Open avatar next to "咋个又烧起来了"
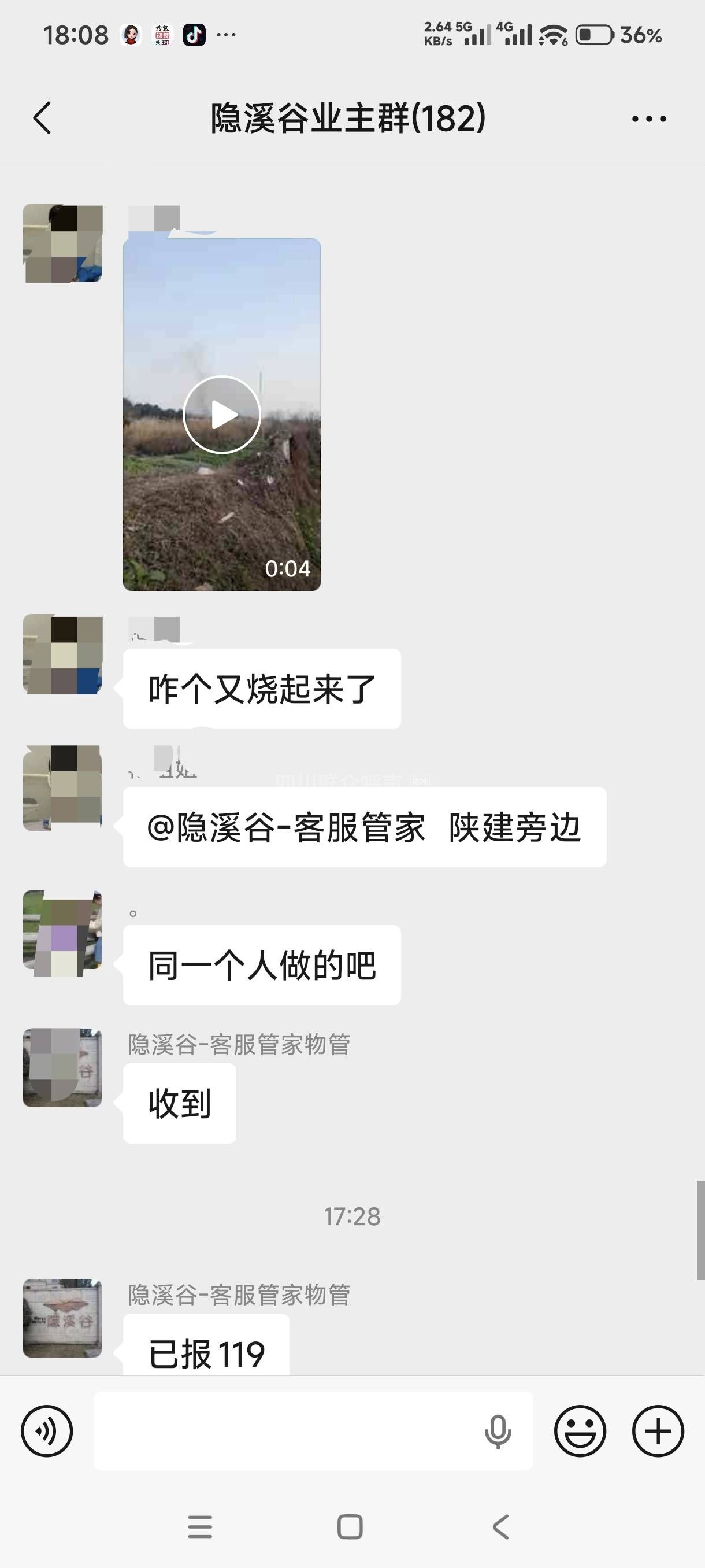Viewport: 705px width, 1568px height. pyautogui.click(x=62, y=654)
